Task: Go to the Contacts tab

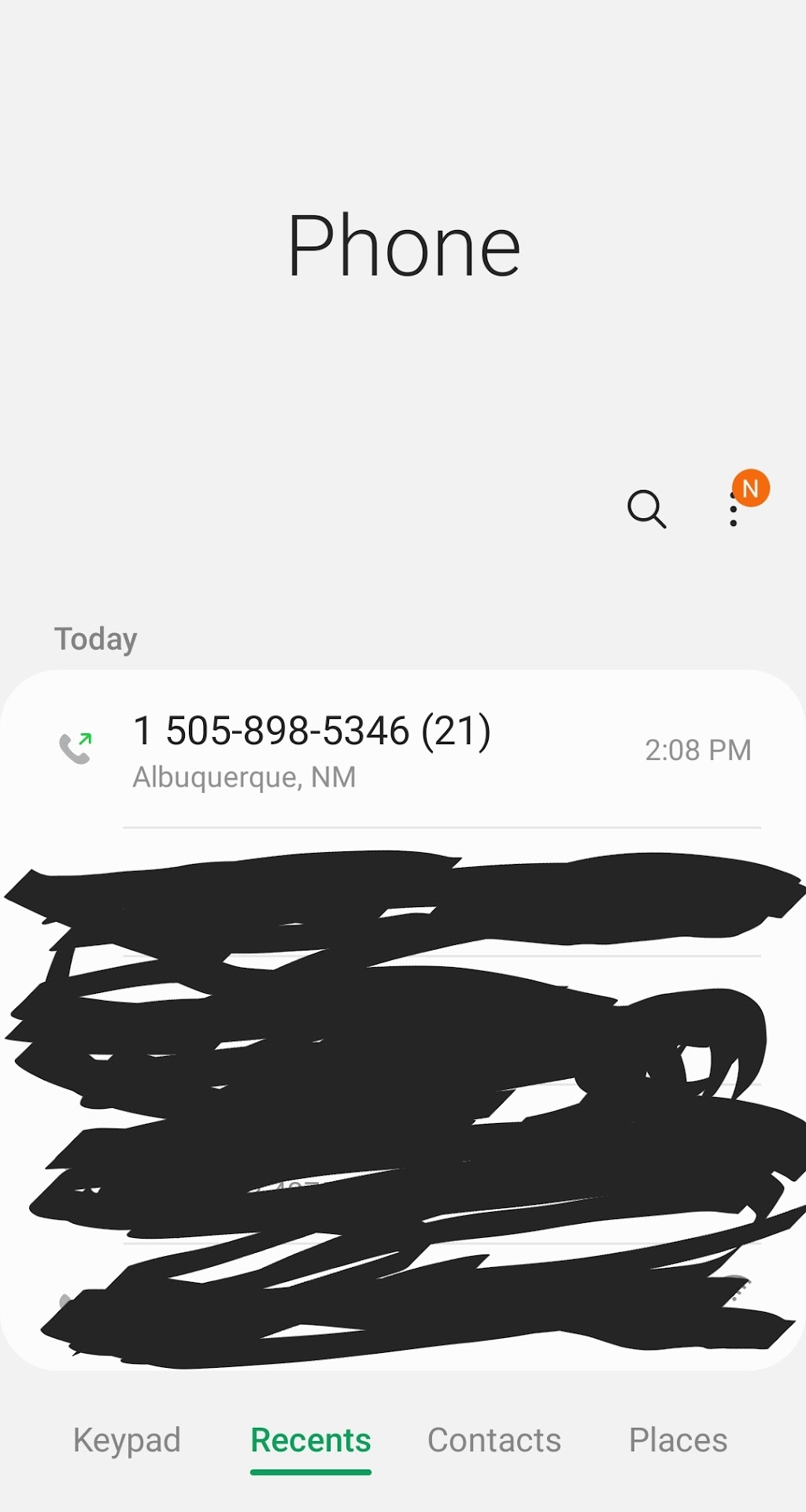Action: pos(494,1440)
